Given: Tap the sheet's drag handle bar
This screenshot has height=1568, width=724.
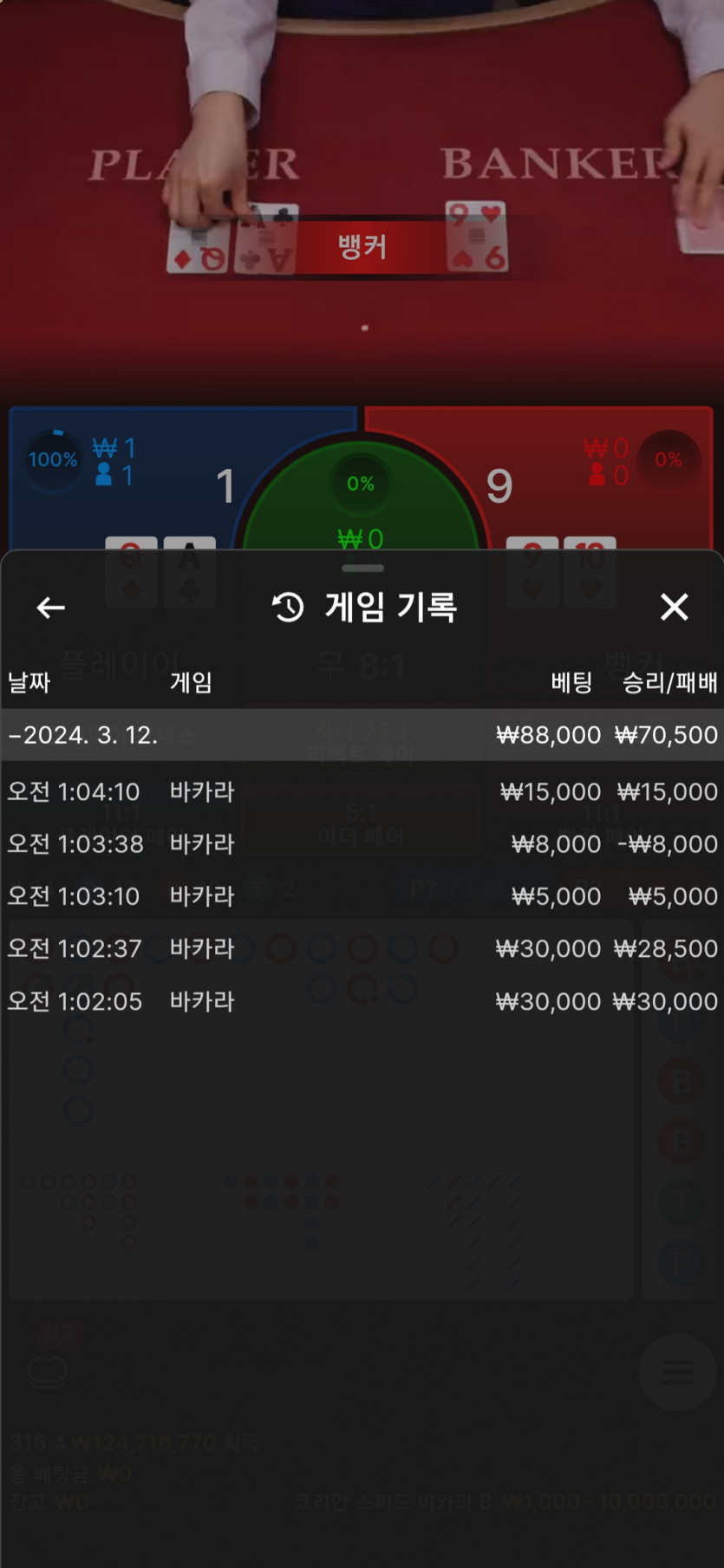Looking at the screenshot, I should click(x=362, y=569).
